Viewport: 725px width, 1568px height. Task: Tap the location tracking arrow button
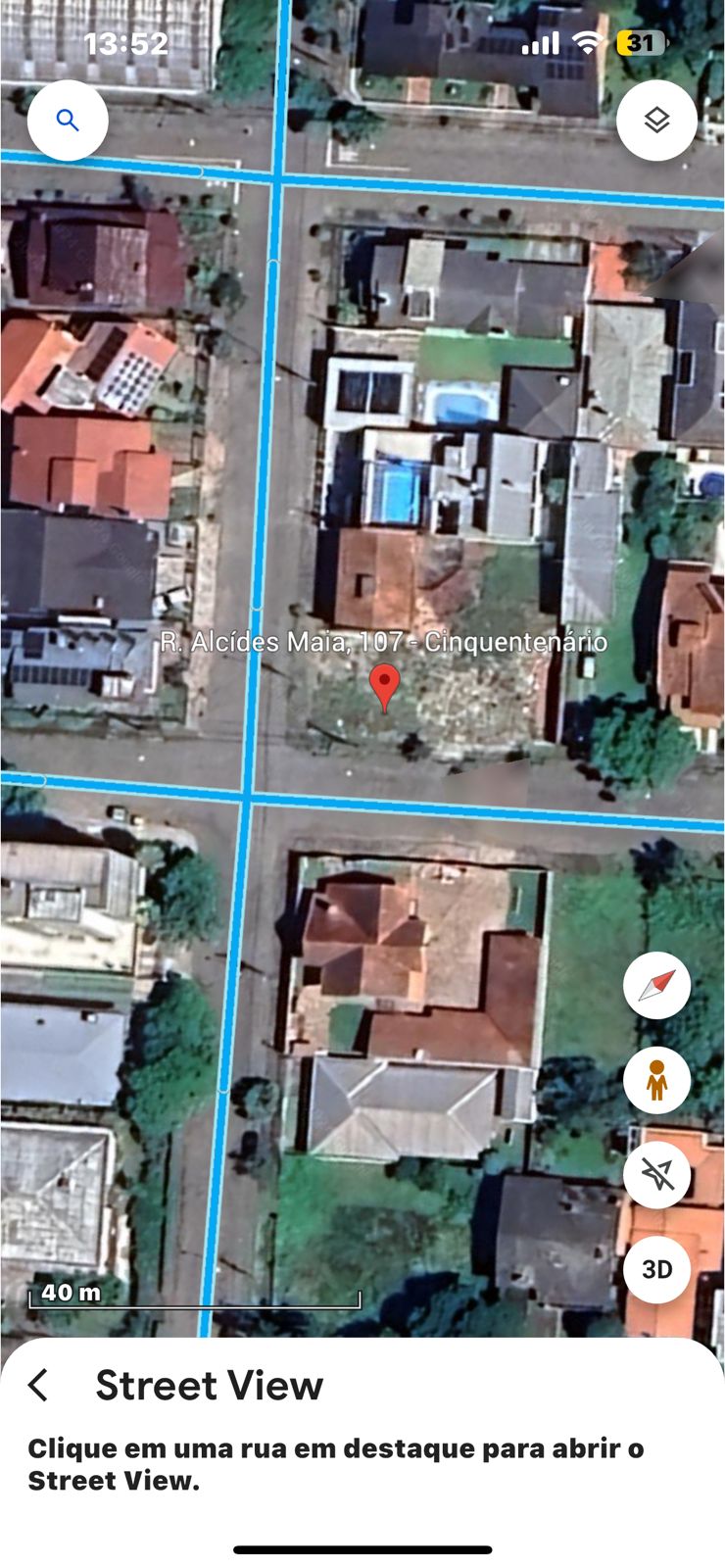(x=656, y=1174)
